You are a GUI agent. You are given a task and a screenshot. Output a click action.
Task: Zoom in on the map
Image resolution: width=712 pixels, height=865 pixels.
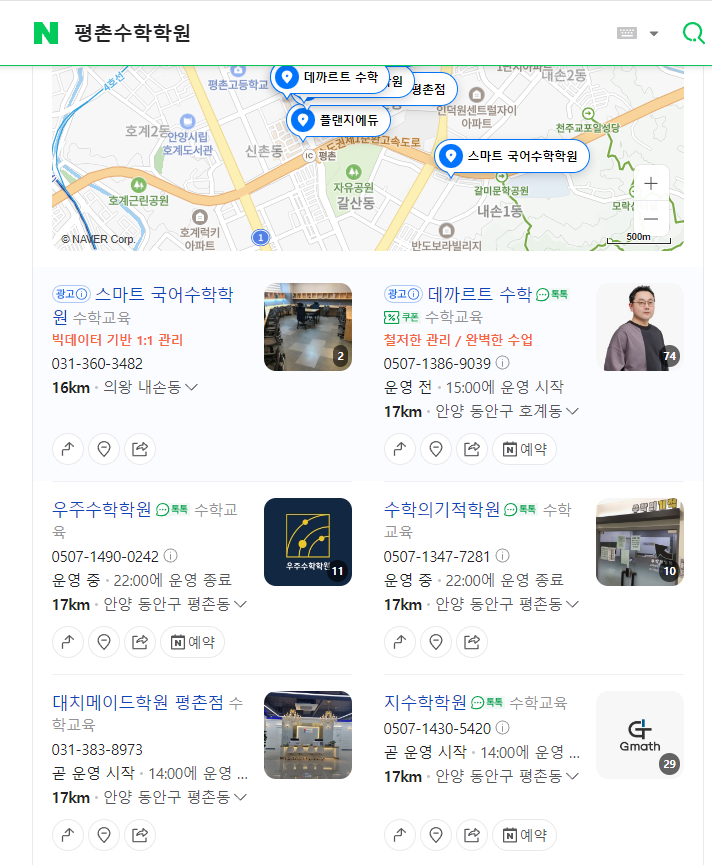[651, 184]
